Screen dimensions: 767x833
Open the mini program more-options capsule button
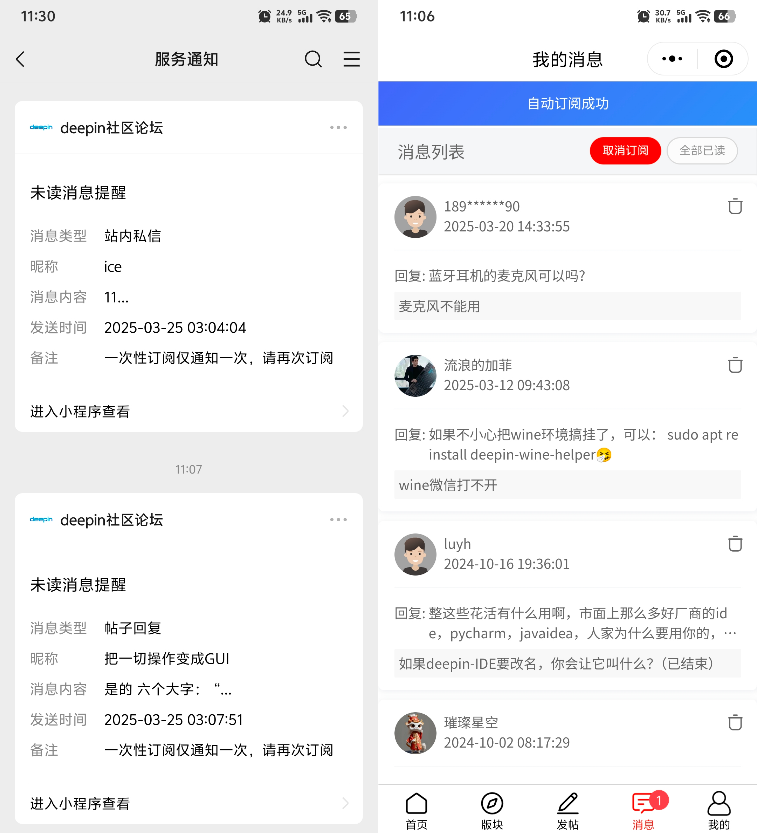coord(673,60)
